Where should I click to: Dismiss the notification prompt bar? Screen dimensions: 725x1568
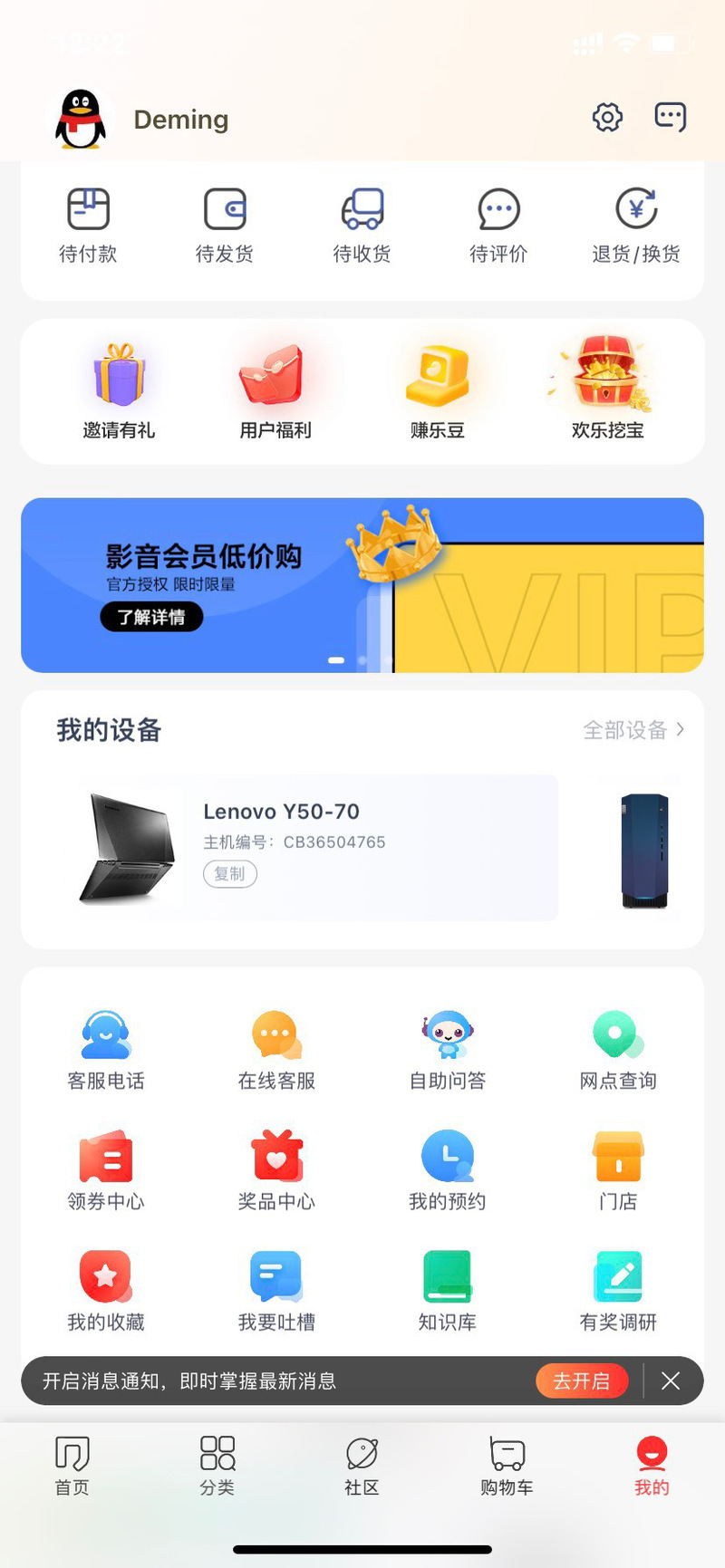[x=671, y=1380]
